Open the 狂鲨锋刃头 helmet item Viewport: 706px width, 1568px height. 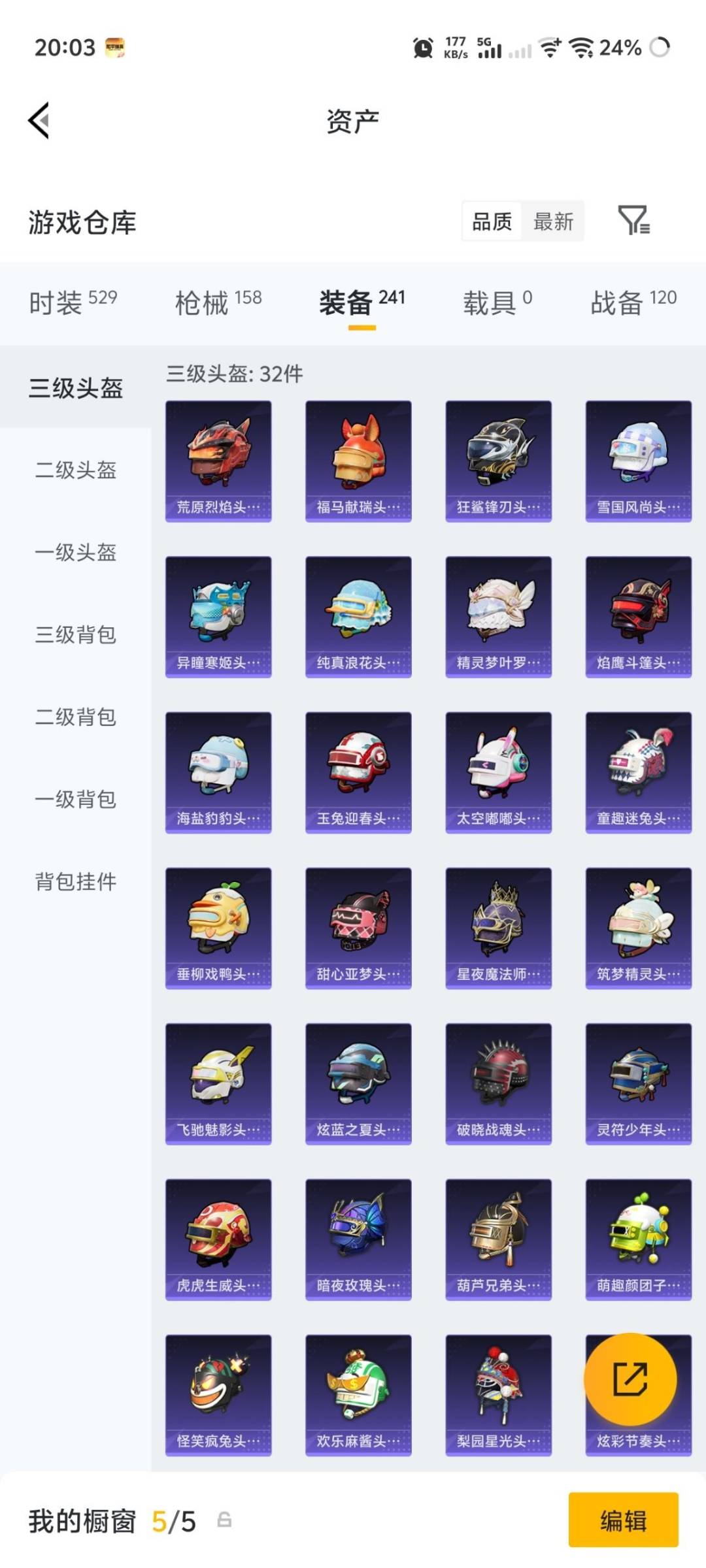498,457
